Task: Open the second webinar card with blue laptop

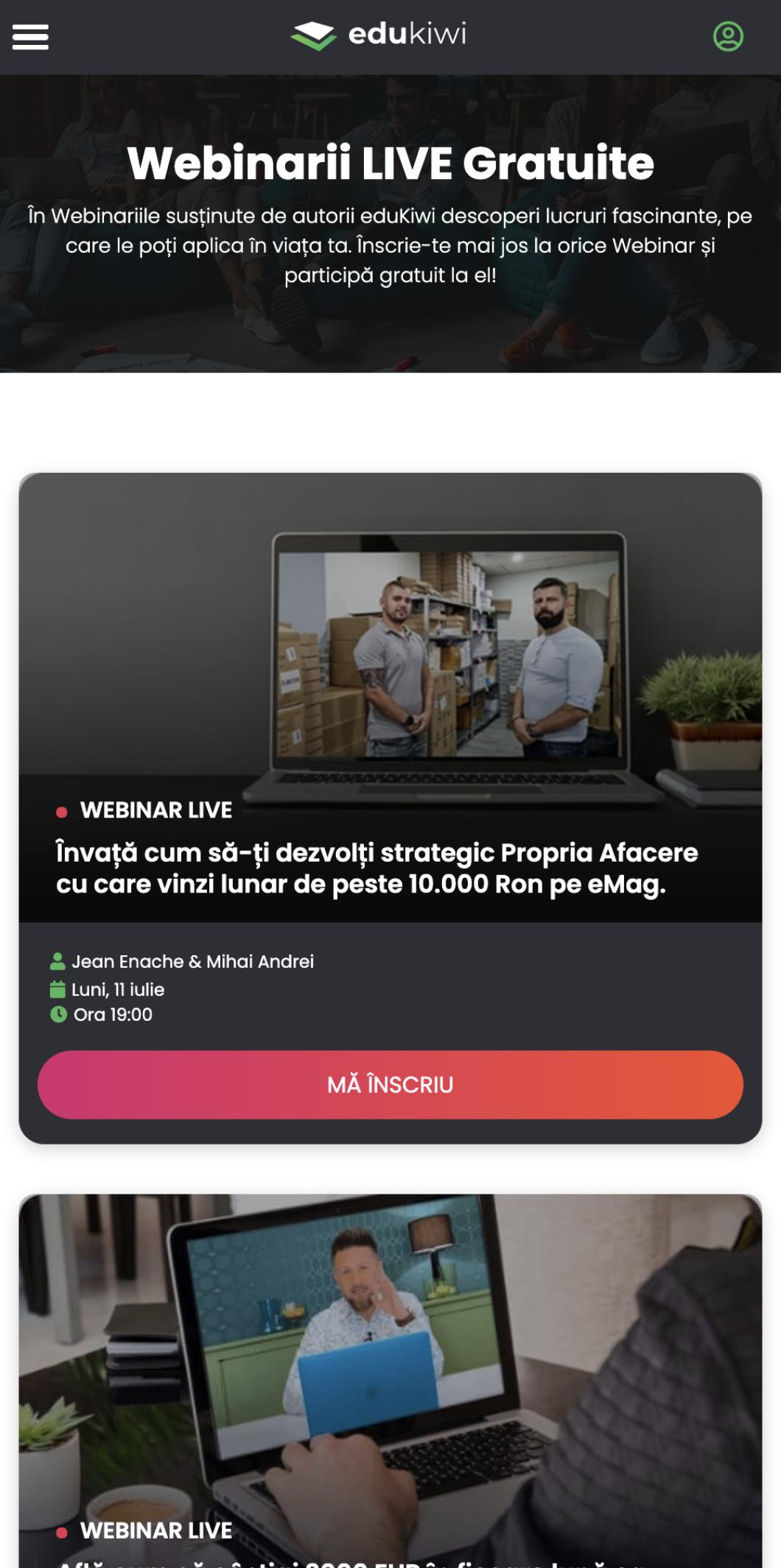Action: [390, 1380]
